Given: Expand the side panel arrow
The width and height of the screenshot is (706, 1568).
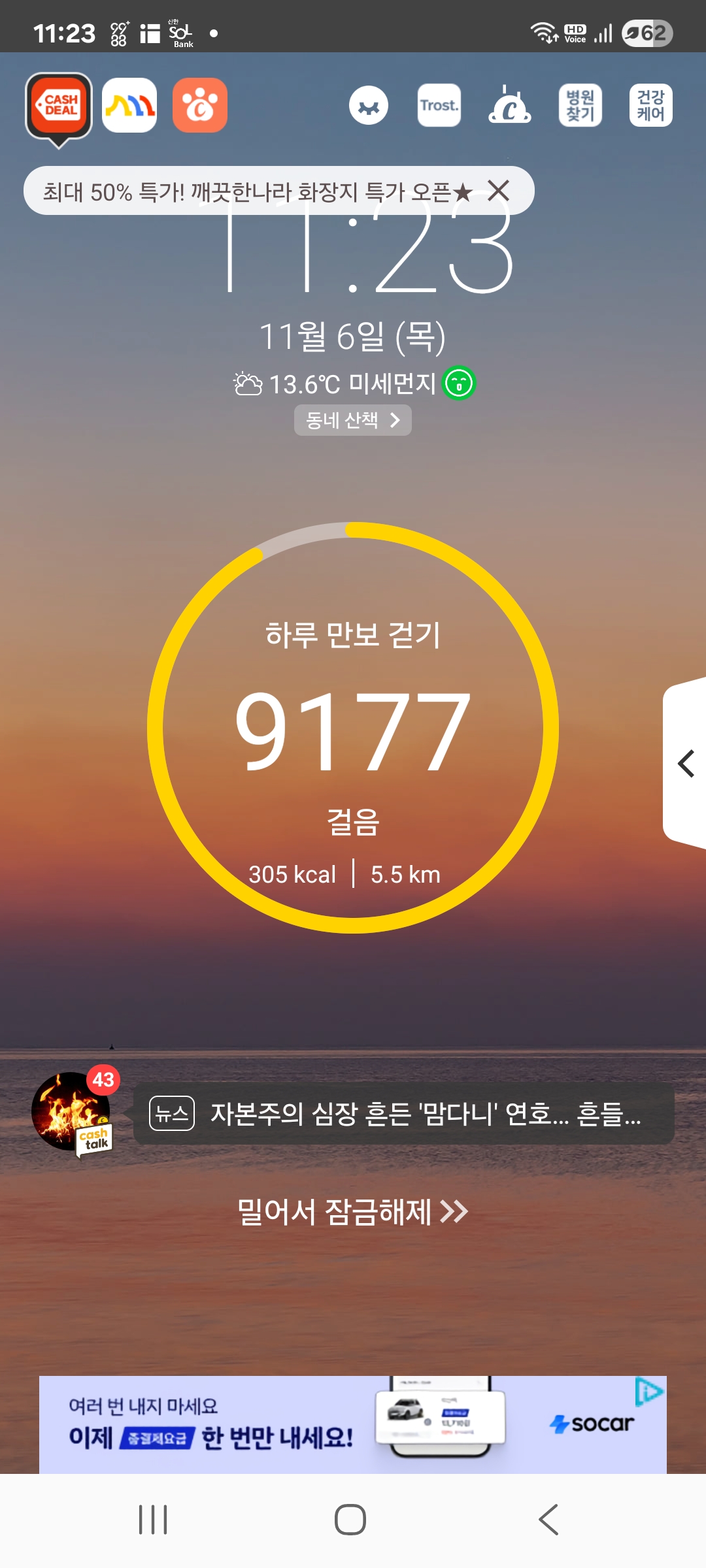Looking at the screenshot, I should click(x=686, y=764).
